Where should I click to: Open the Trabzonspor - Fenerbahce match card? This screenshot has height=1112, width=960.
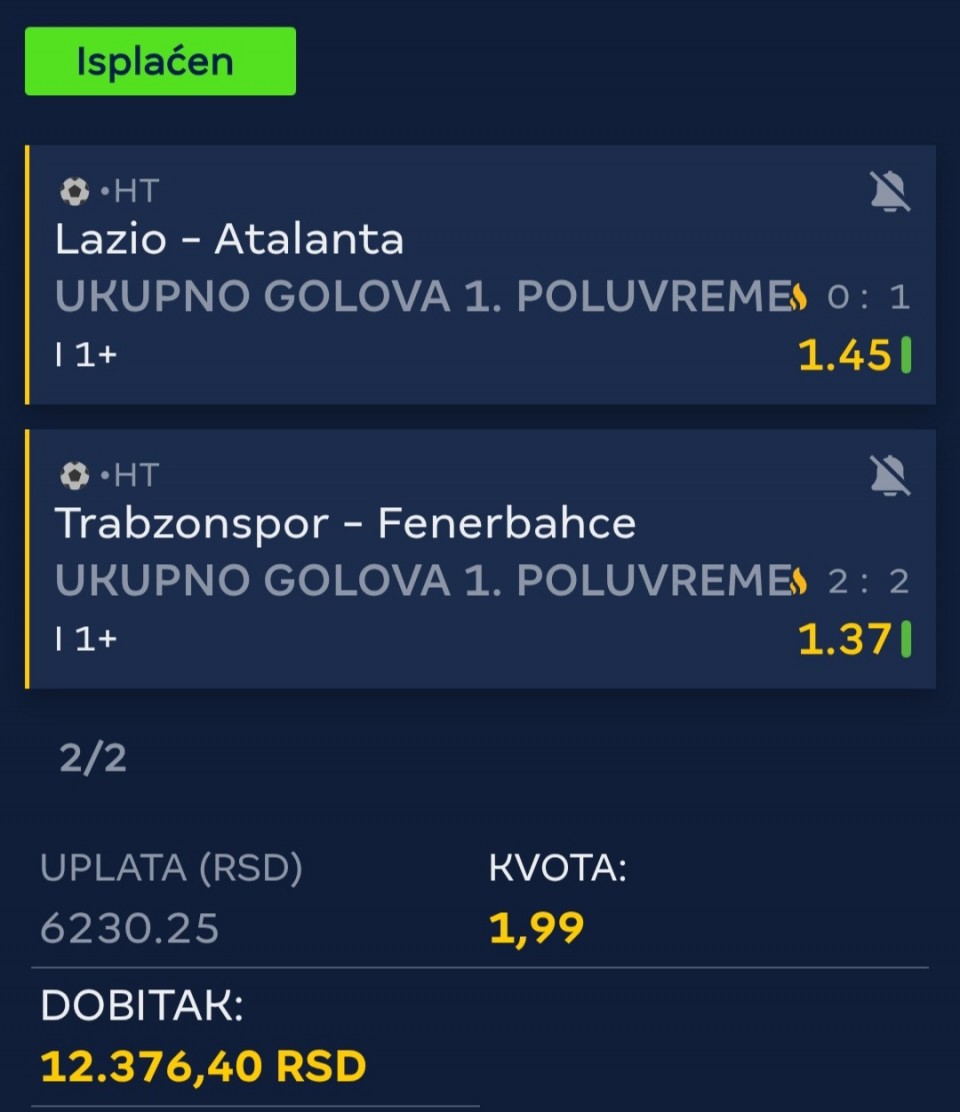[x=345, y=523]
